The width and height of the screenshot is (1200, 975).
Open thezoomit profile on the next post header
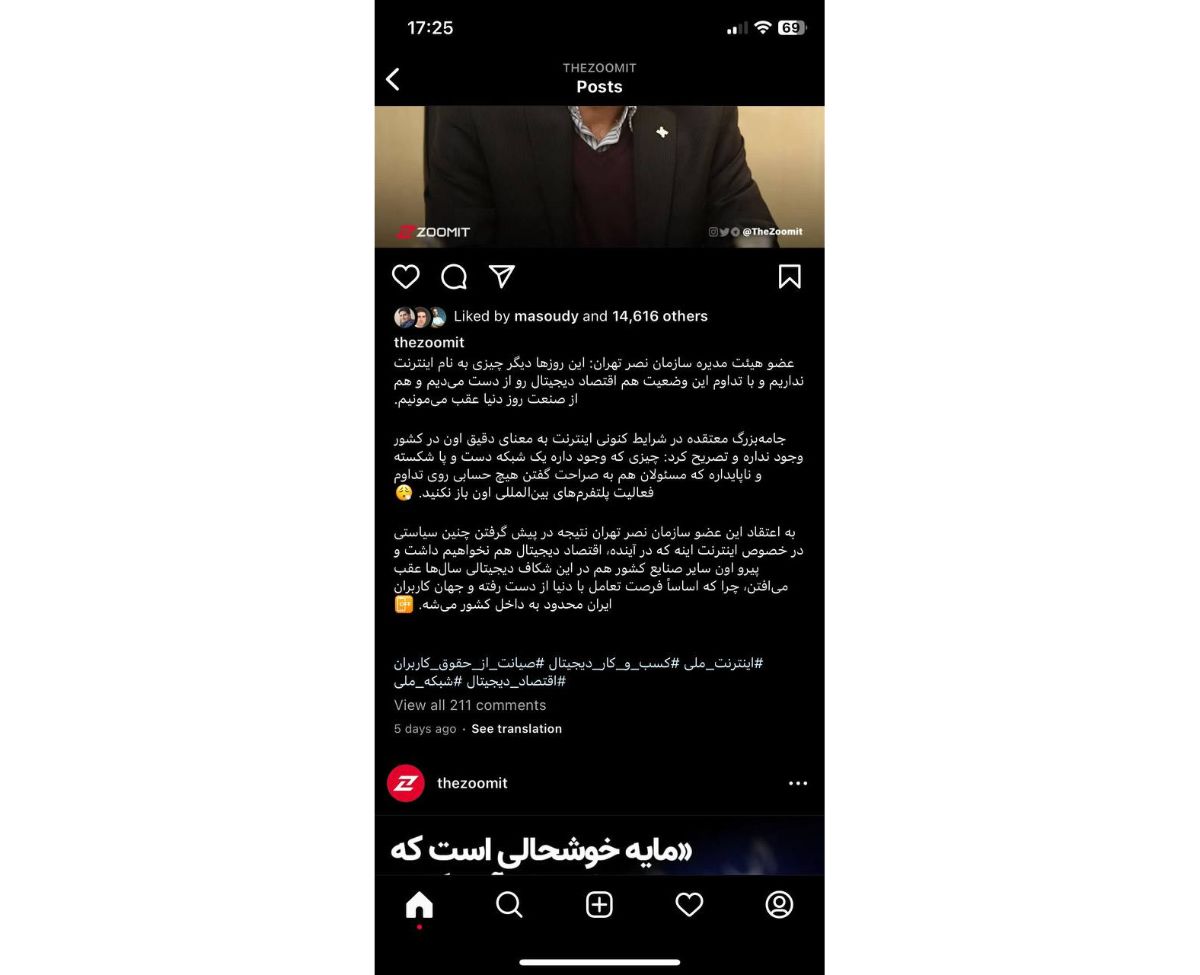pos(472,783)
